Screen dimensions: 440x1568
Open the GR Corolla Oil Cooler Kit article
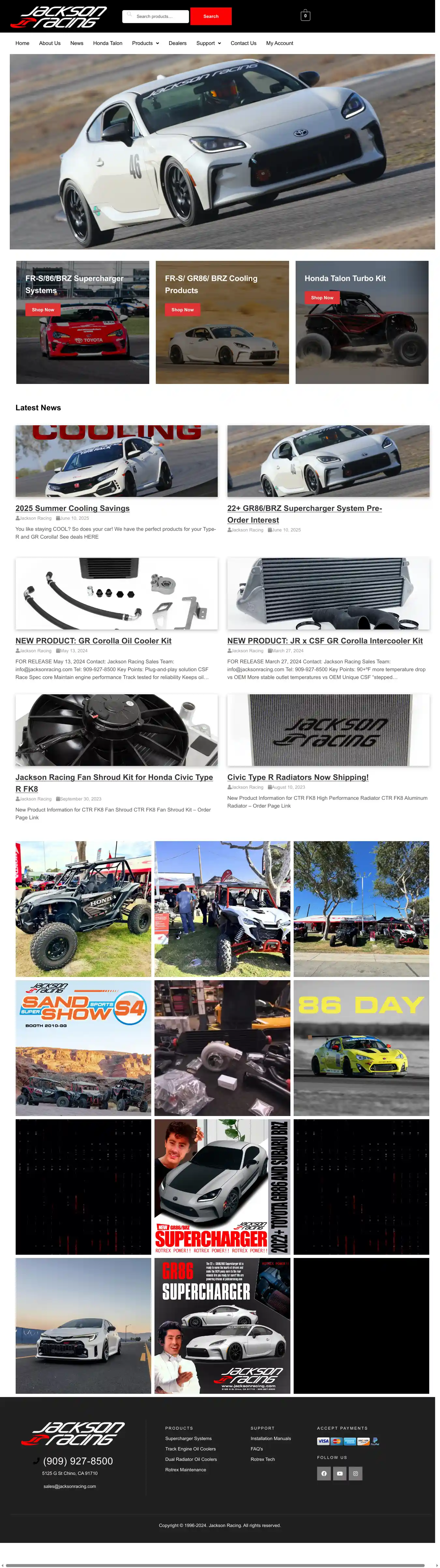click(93, 641)
